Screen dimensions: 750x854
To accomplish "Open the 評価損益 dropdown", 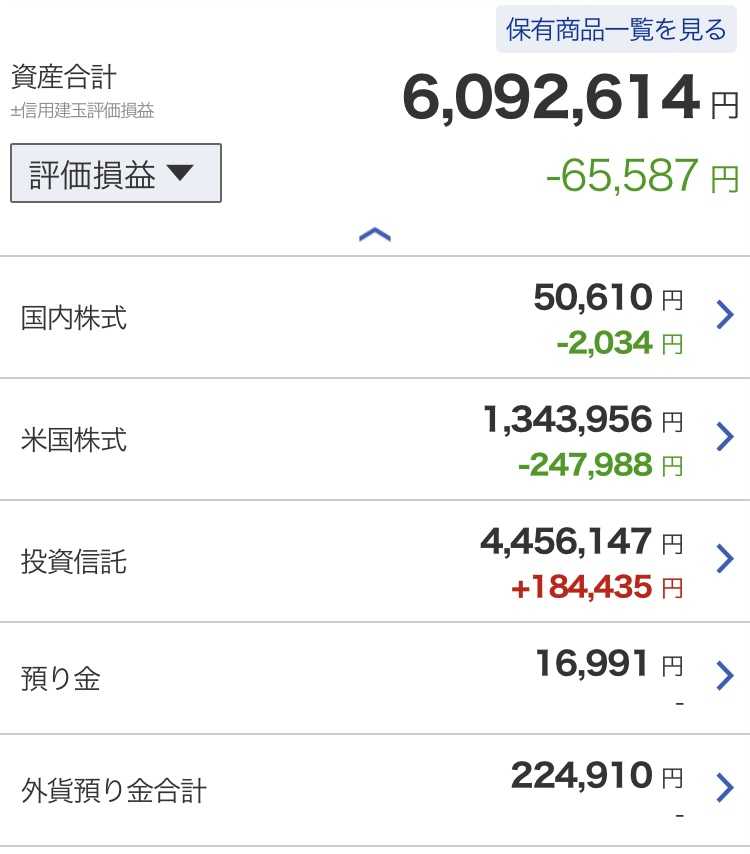I will [x=116, y=173].
